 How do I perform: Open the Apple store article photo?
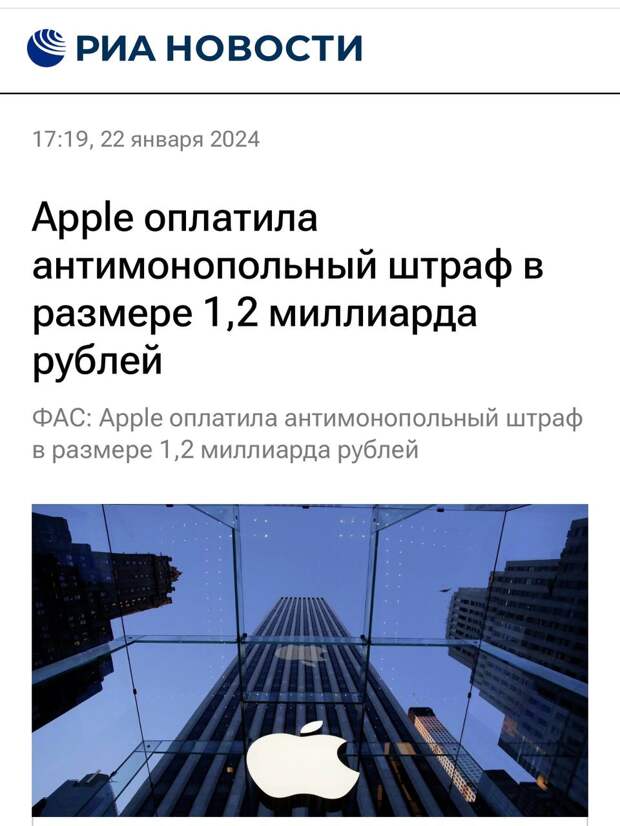[309, 660]
